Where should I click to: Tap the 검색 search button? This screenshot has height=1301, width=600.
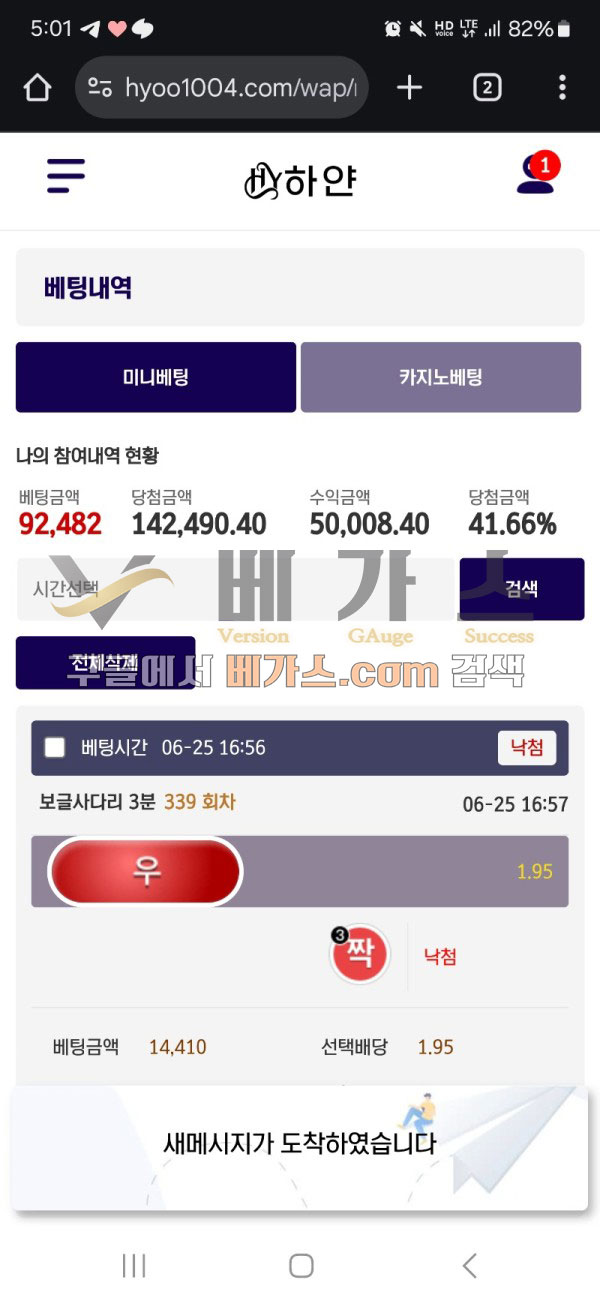[521, 589]
